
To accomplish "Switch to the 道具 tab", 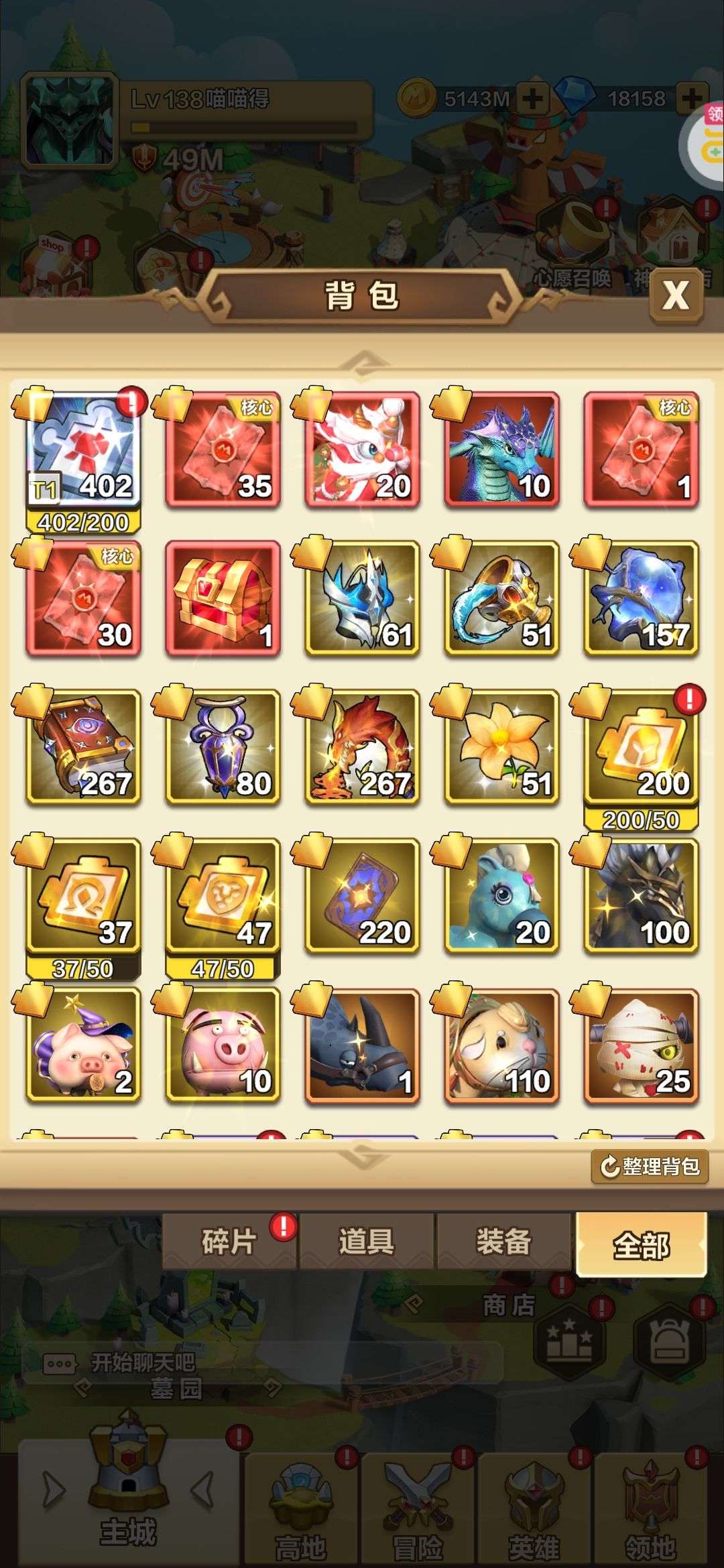I will pyautogui.click(x=367, y=1241).
